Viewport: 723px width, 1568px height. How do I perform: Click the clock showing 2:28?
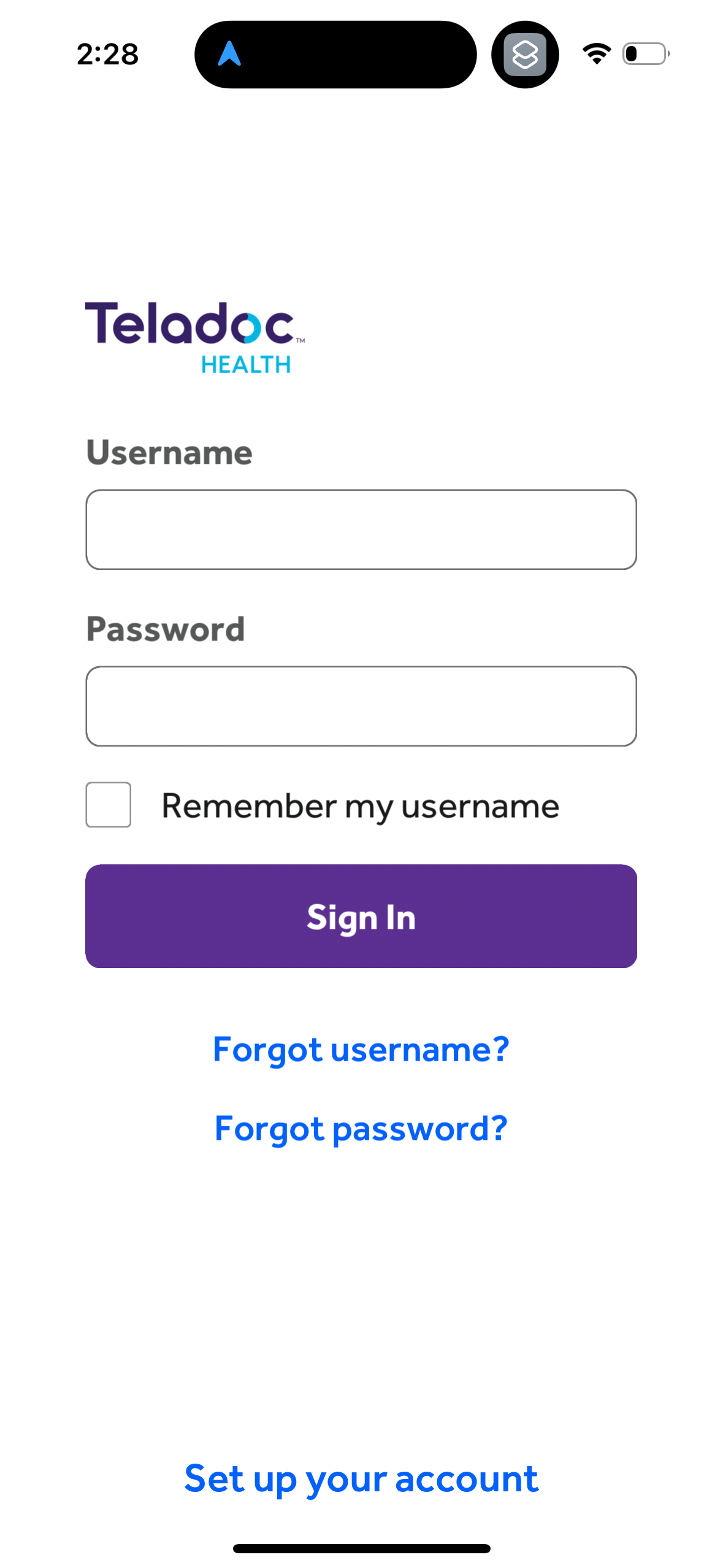[107, 54]
